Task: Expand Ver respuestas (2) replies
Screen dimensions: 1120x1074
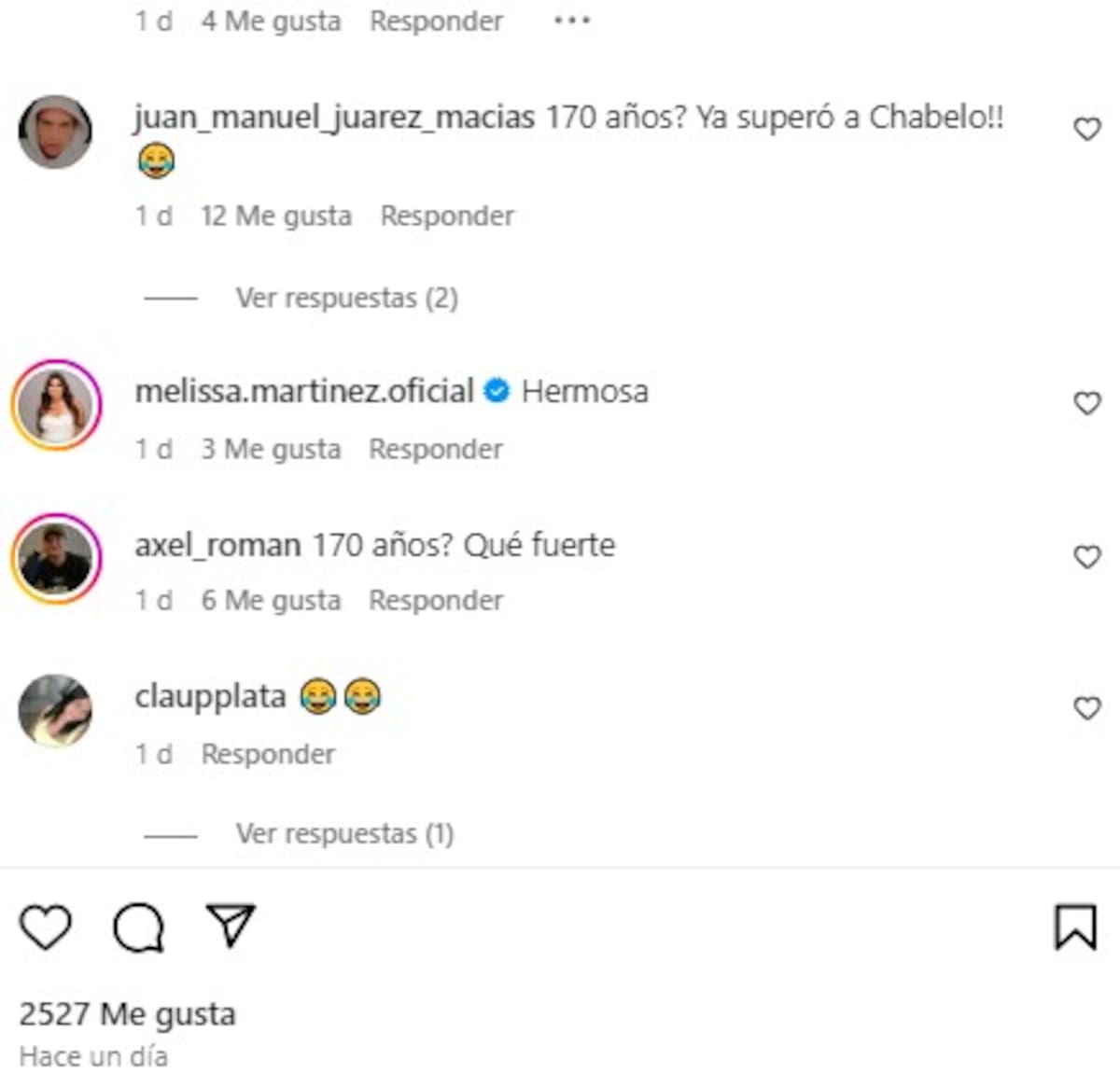Action: [346, 299]
